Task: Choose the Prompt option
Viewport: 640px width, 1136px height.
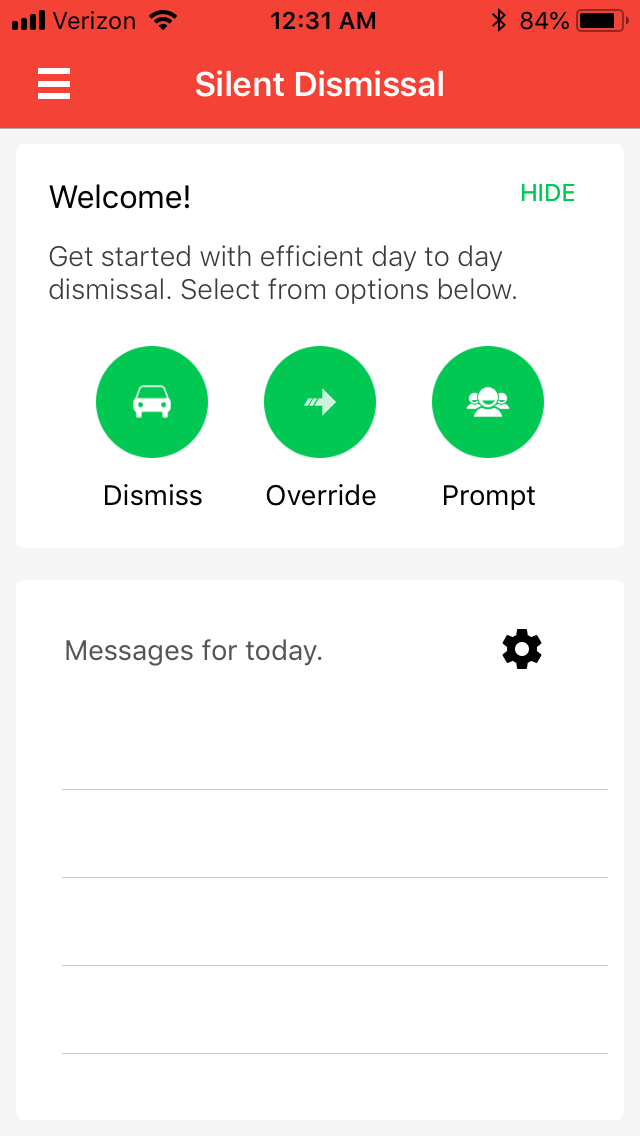Action: [488, 402]
